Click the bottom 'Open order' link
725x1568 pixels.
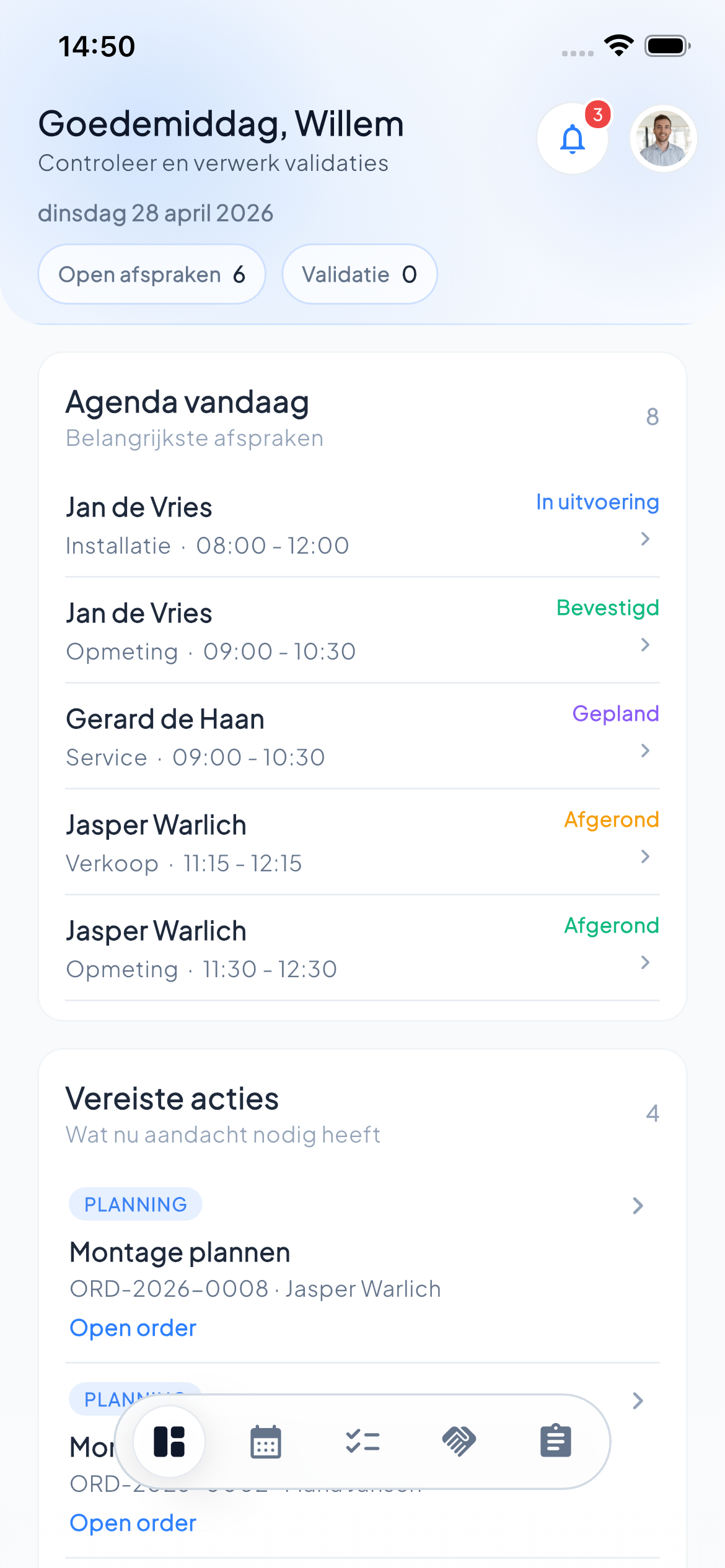pyautogui.click(x=132, y=1523)
